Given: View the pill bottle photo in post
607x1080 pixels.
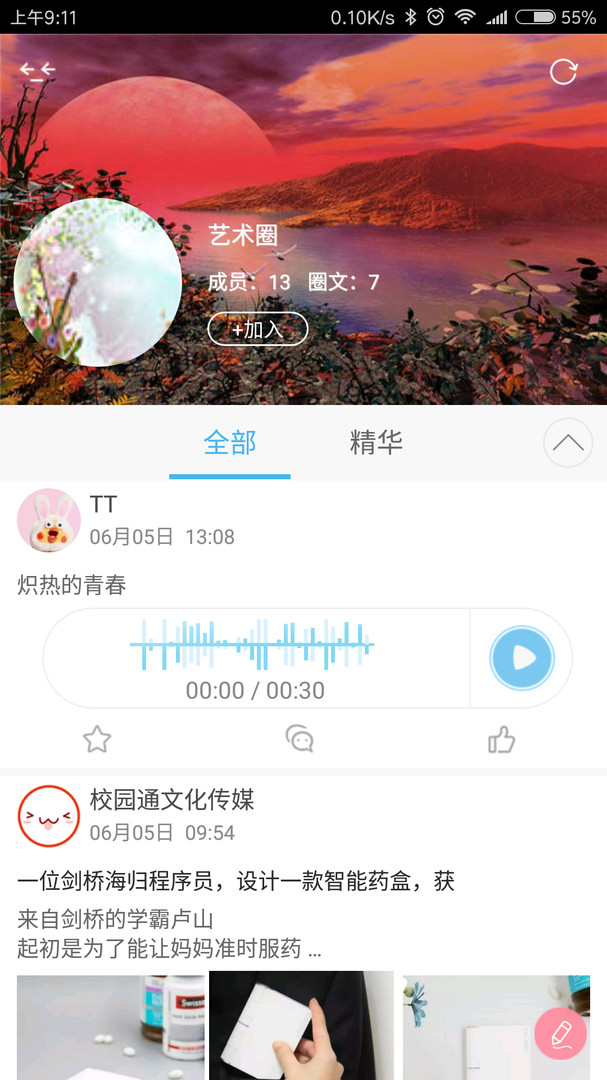Looking at the screenshot, I should 110,1027.
